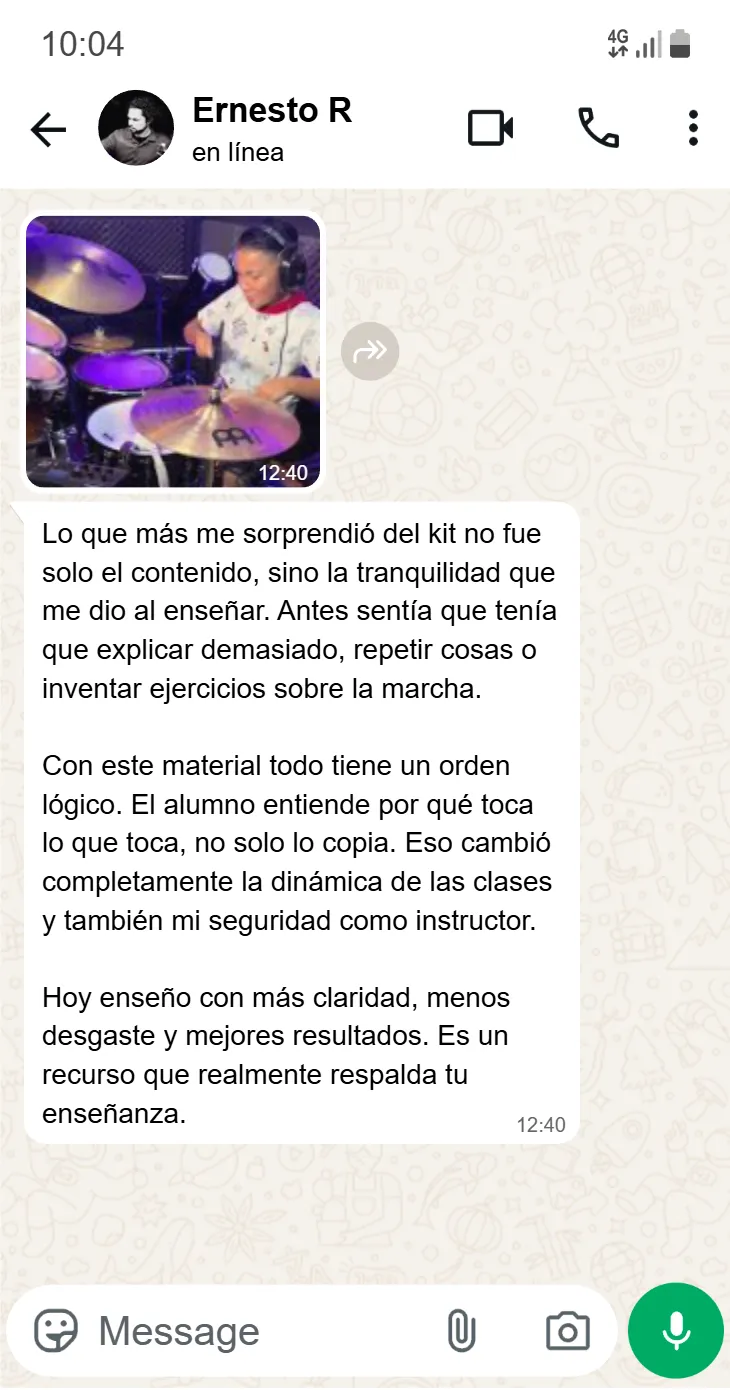Go back to the chat list
The width and height of the screenshot is (730, 1390).
coord(48,130)
